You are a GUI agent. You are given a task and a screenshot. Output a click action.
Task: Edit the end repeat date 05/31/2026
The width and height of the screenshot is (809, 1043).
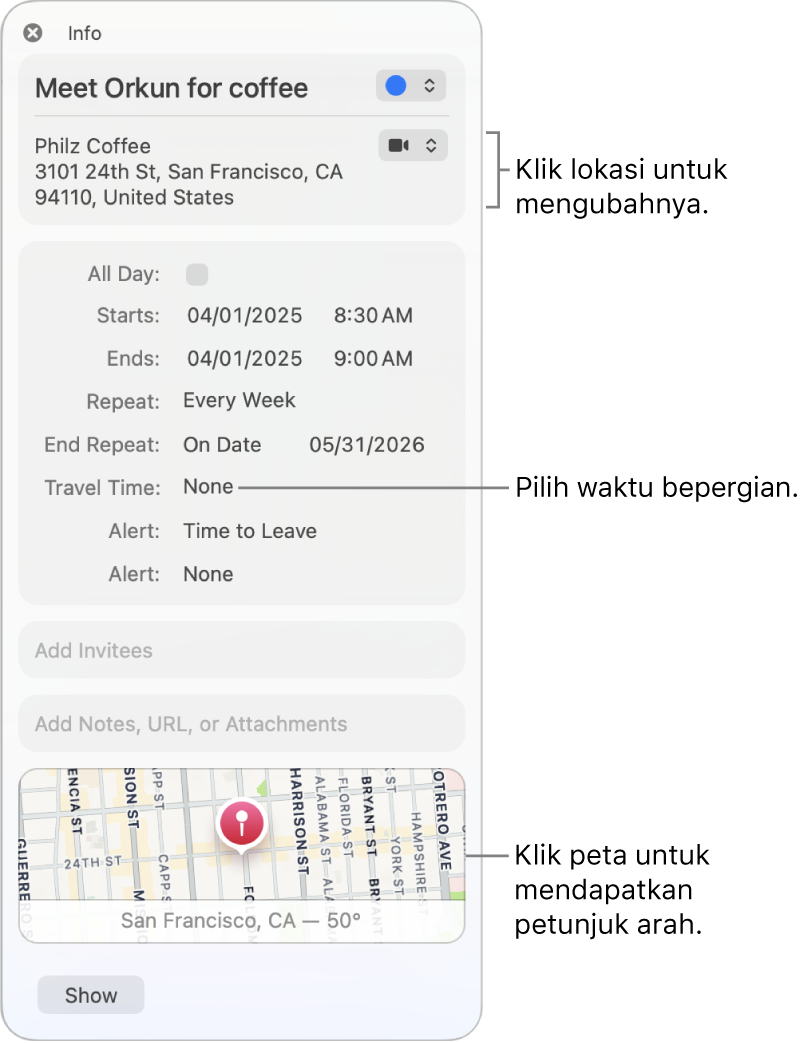coord(366,445)
